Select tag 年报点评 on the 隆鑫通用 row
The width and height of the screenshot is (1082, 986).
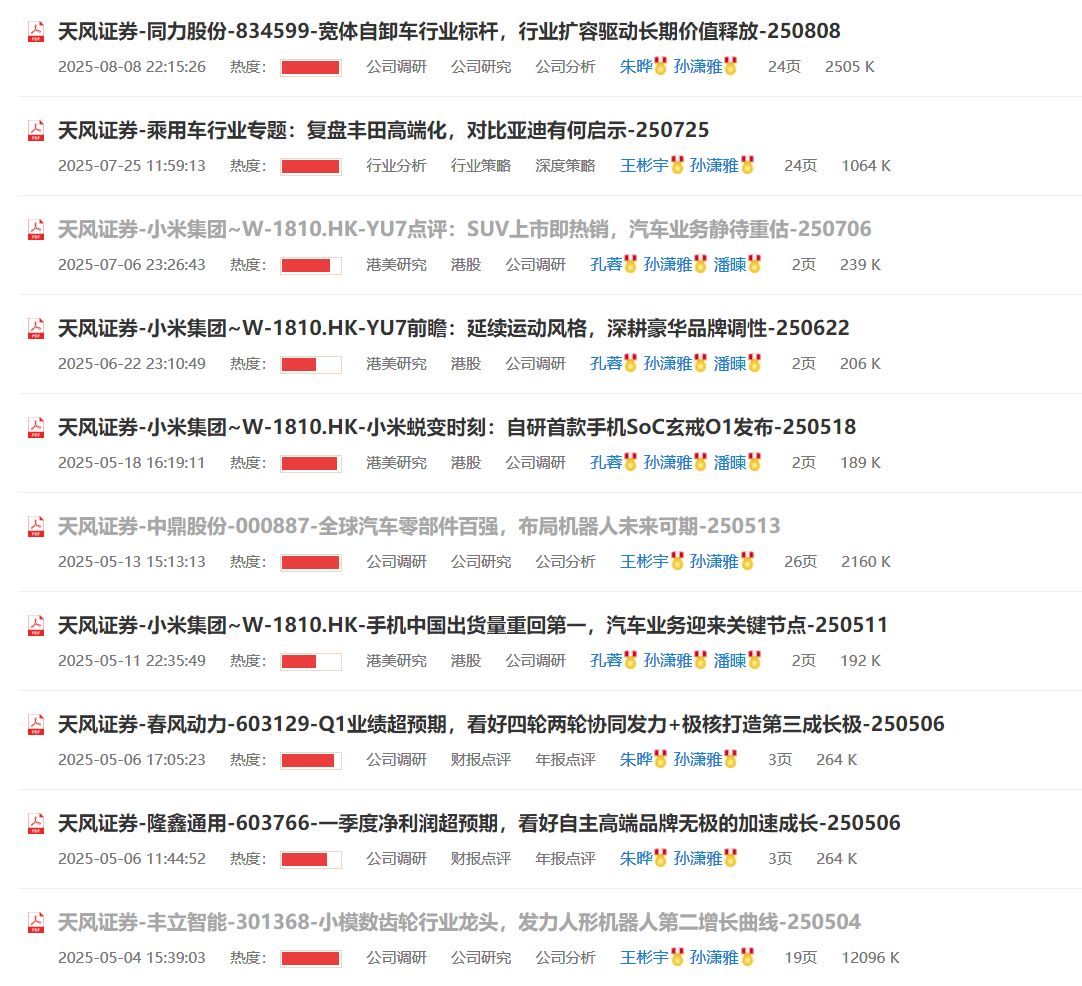click(x=565, y=859)
